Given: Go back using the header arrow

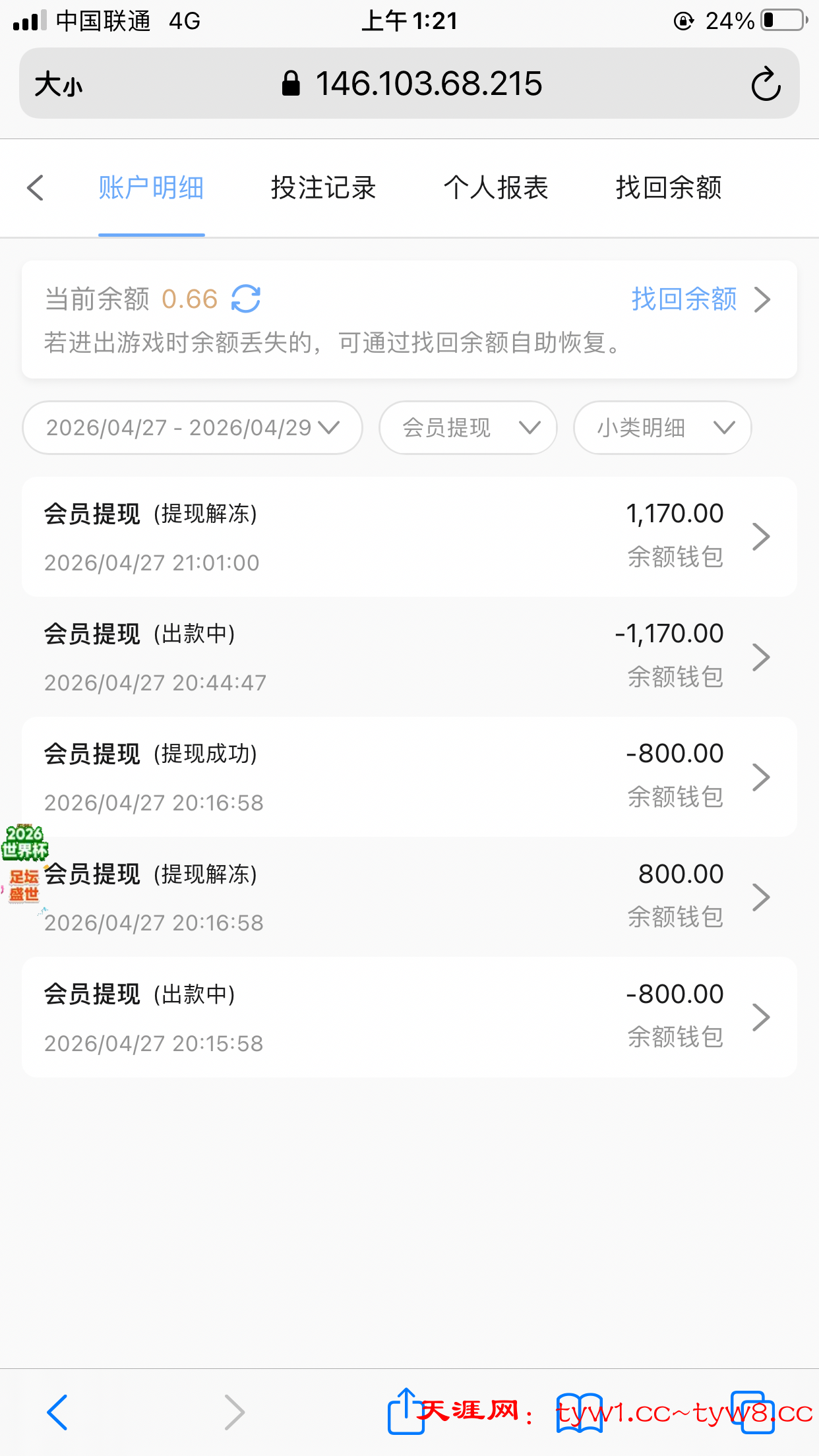Looking at the screenshot, I should (x=36, y=188).
